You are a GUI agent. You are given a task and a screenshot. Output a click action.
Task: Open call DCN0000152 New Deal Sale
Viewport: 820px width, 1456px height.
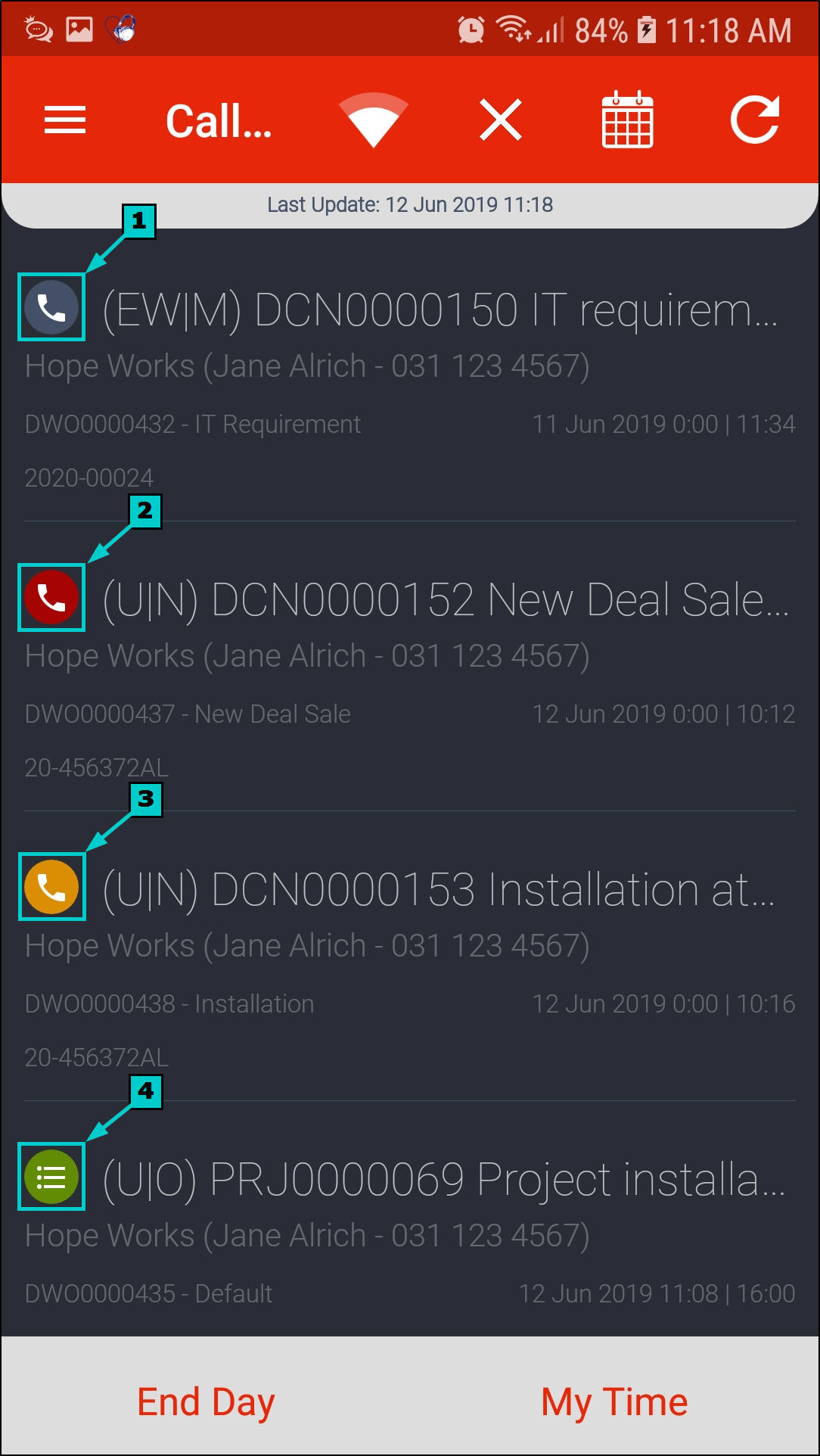coord(445,601)
